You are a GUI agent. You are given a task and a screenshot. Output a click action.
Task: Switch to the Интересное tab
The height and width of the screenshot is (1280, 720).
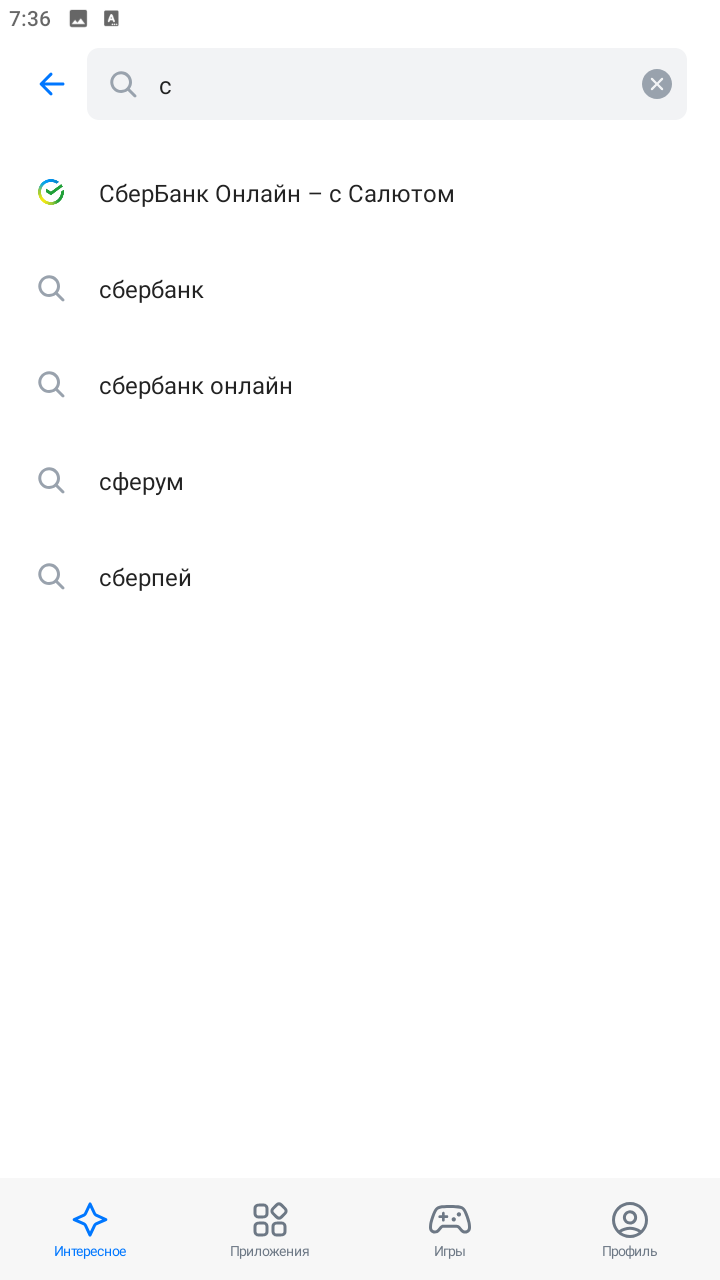click(x=90, y=1230)
